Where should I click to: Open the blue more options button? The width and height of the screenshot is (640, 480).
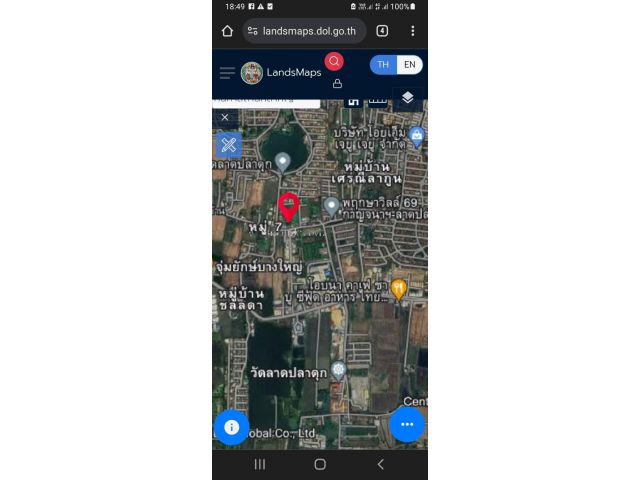[x=407, y=424]
